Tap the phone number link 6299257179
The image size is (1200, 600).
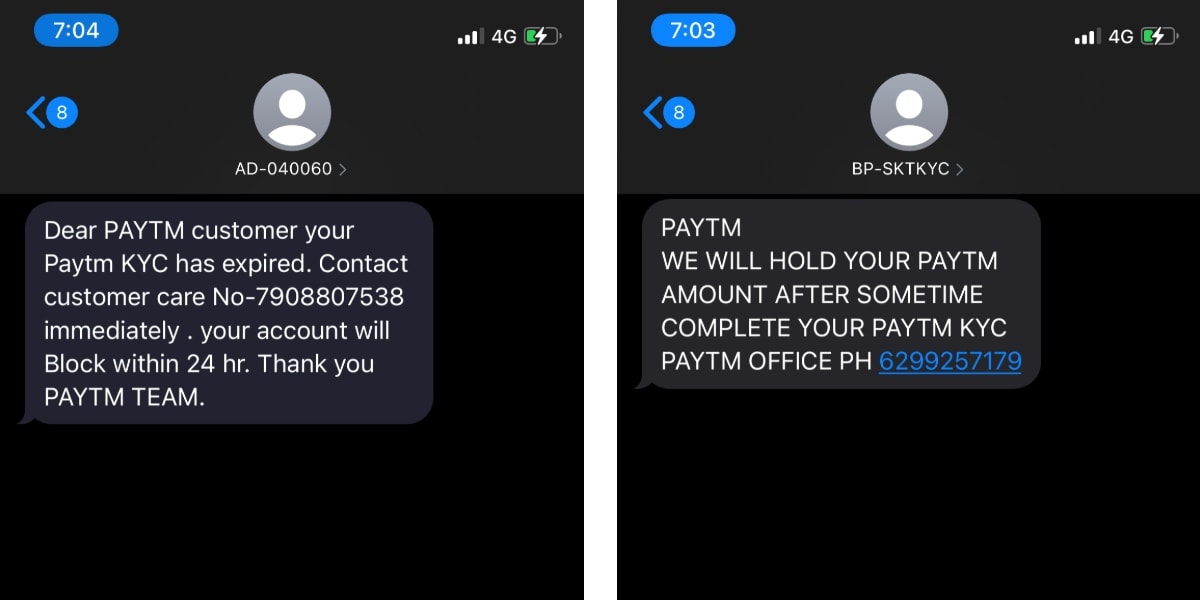pos(949,361)
